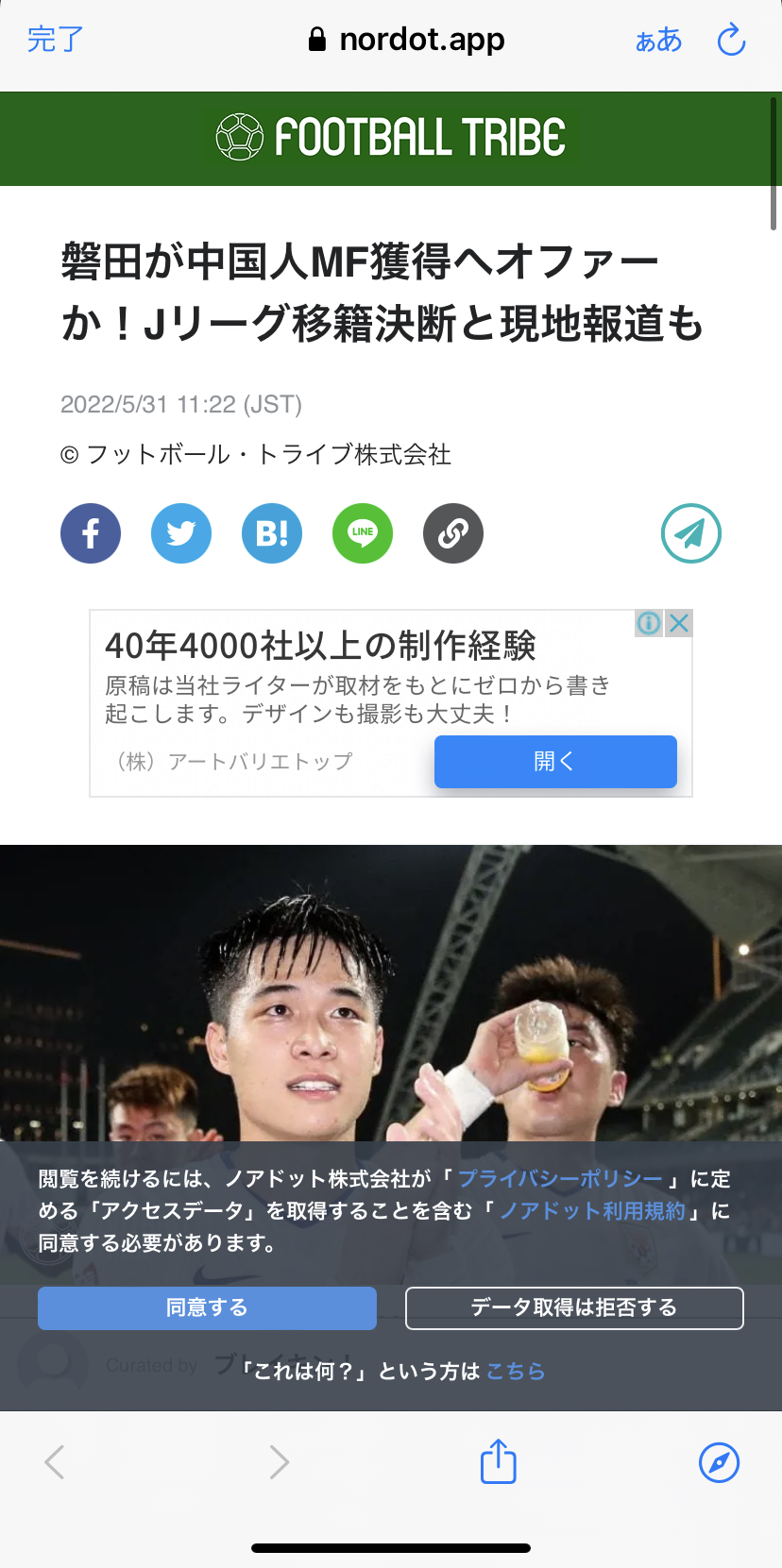
Task: Open the ぁあ reader text options
Action: pyautogui.click(x=658, y=41)
